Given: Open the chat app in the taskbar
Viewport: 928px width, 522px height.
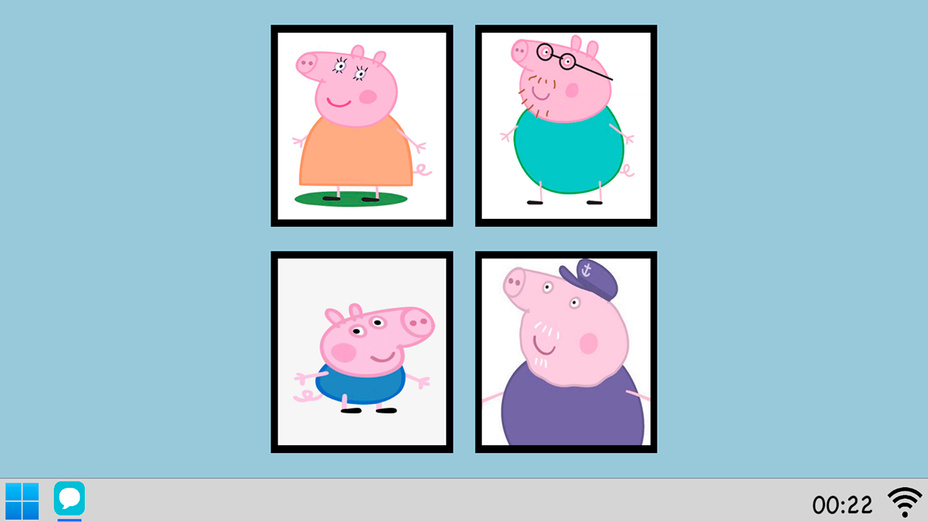Looking at the screenshot, I should click(69, 498).
